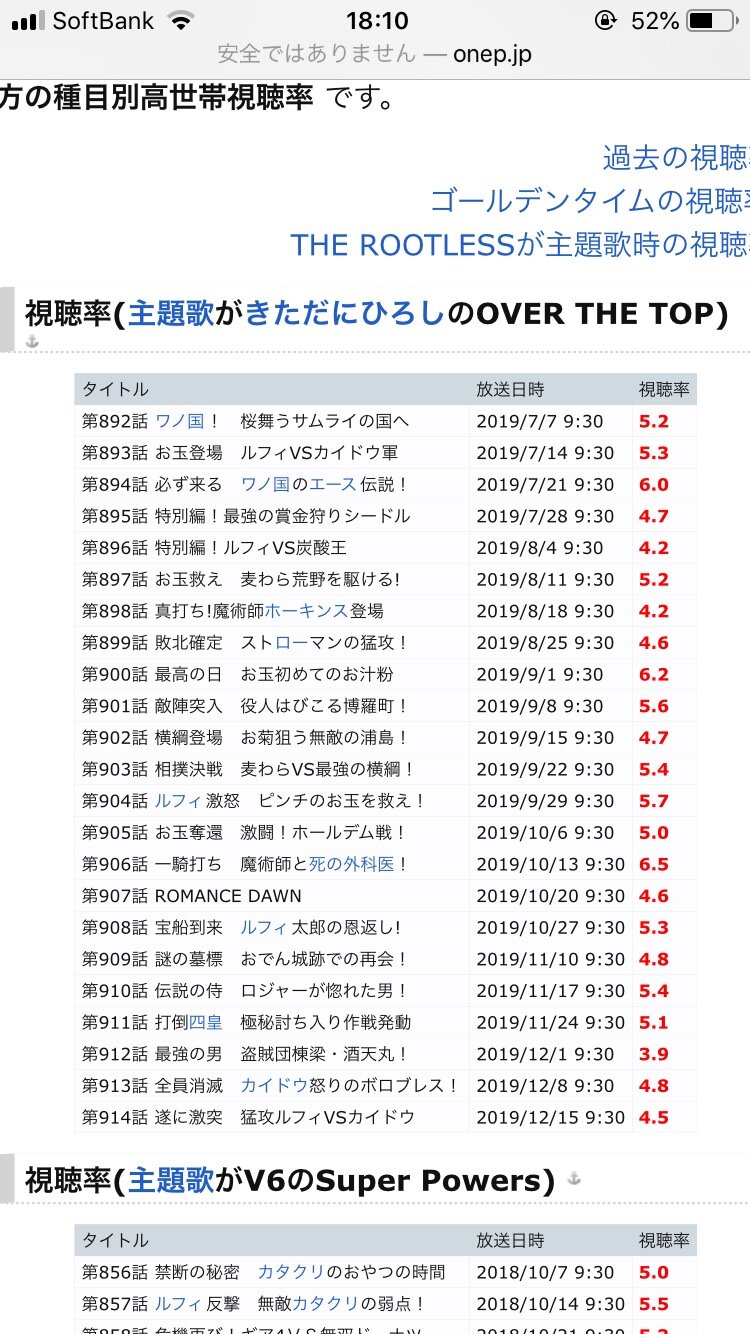This screenshot has height=1334, width=750.
Task: Open 主題歌 link in Super Powers heading
Action: 171,1181
